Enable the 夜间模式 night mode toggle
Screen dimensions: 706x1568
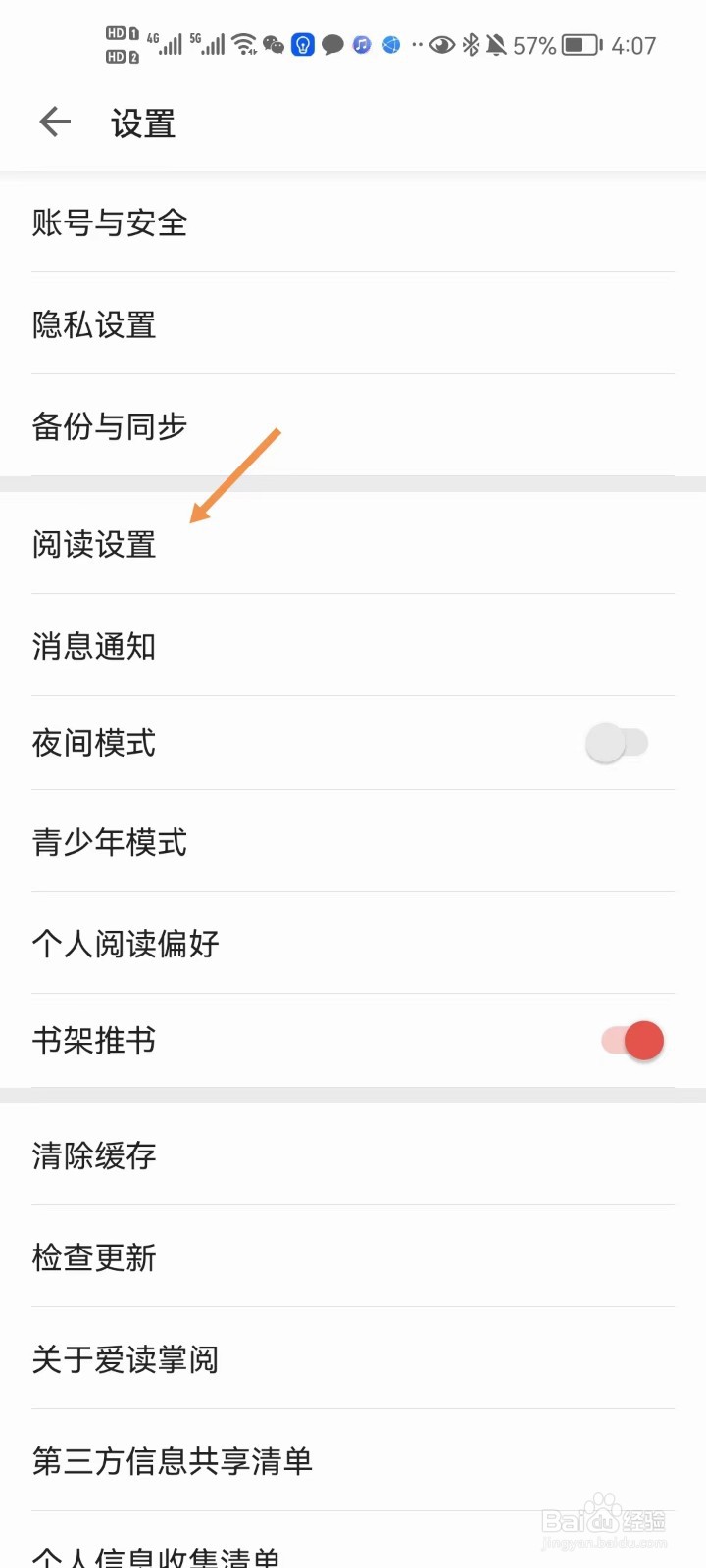[x=617, y=743]
